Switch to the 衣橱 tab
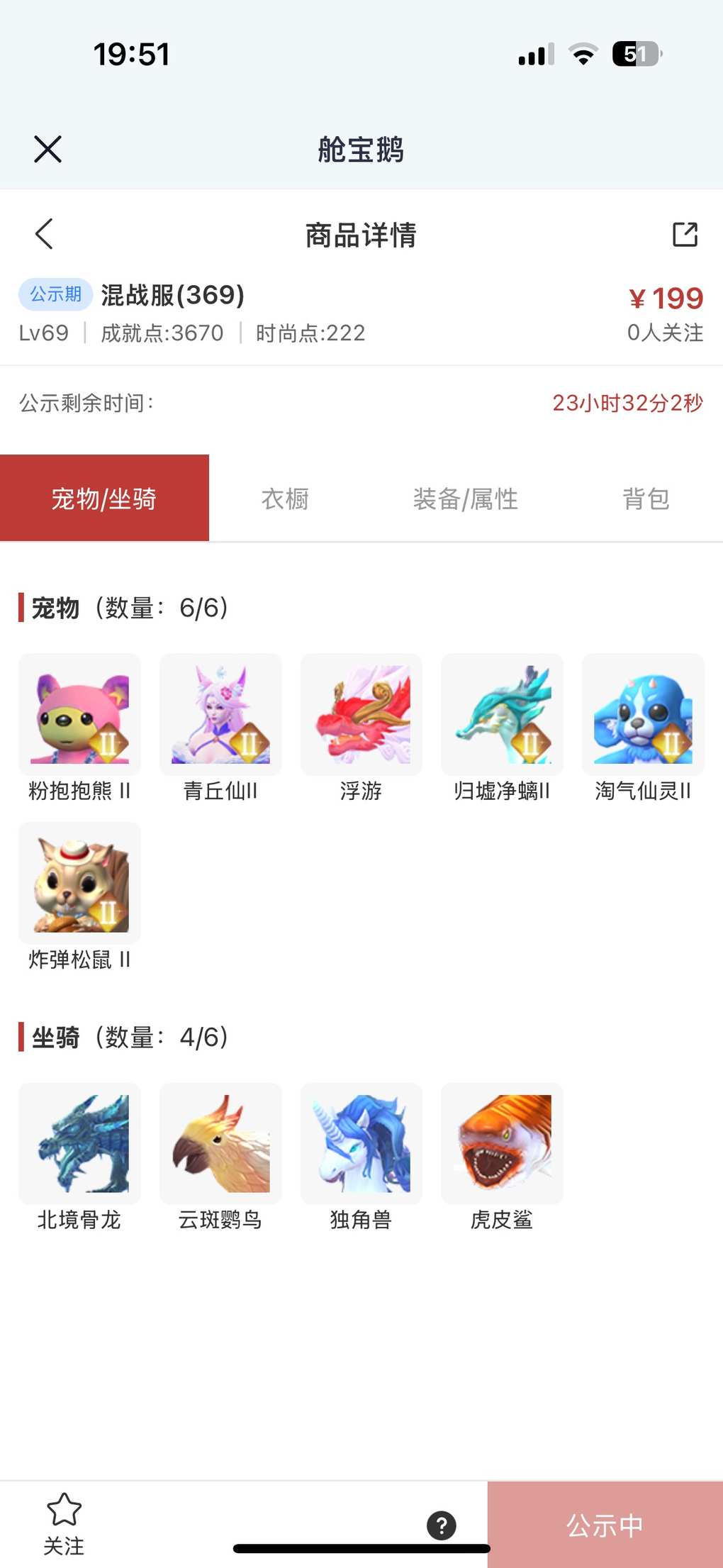 (x=285, y=499)
